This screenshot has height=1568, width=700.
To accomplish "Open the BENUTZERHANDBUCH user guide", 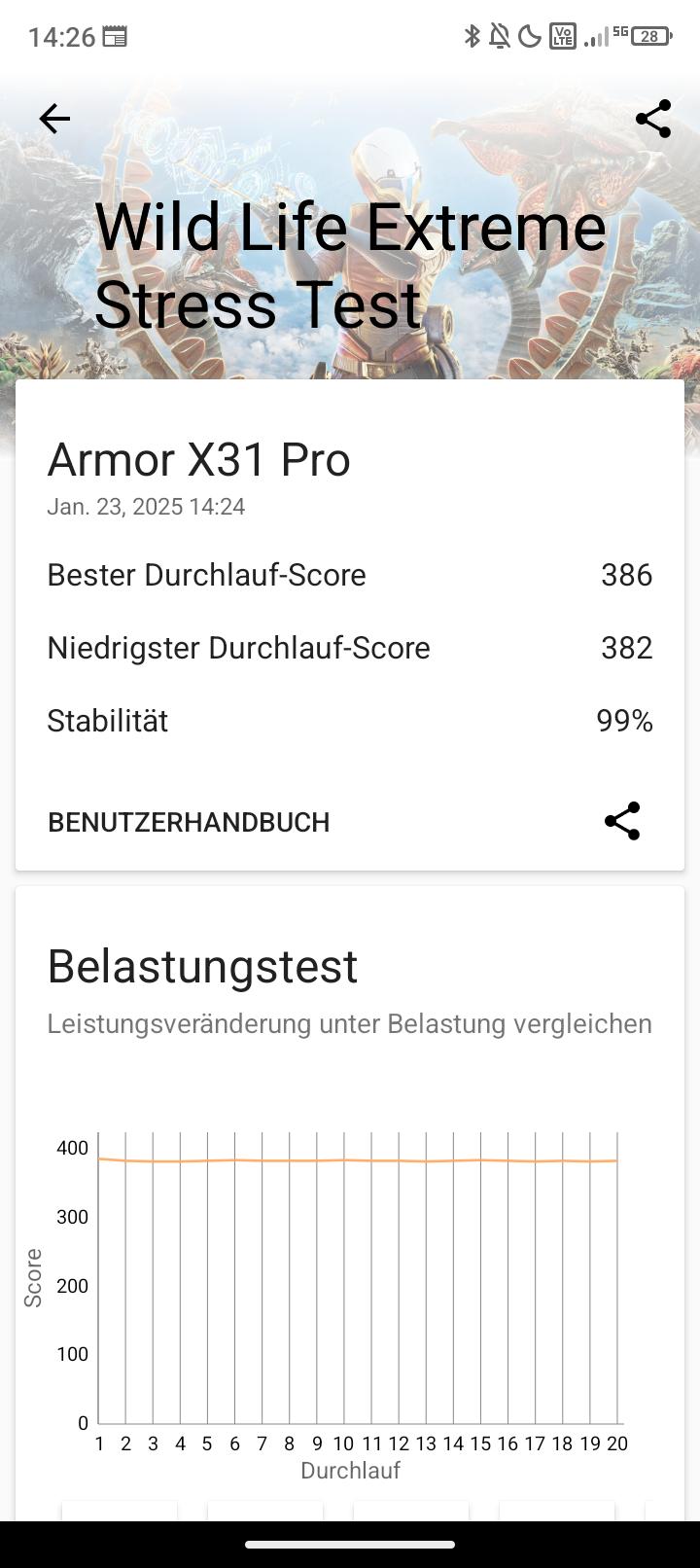I will pos(189,822).
